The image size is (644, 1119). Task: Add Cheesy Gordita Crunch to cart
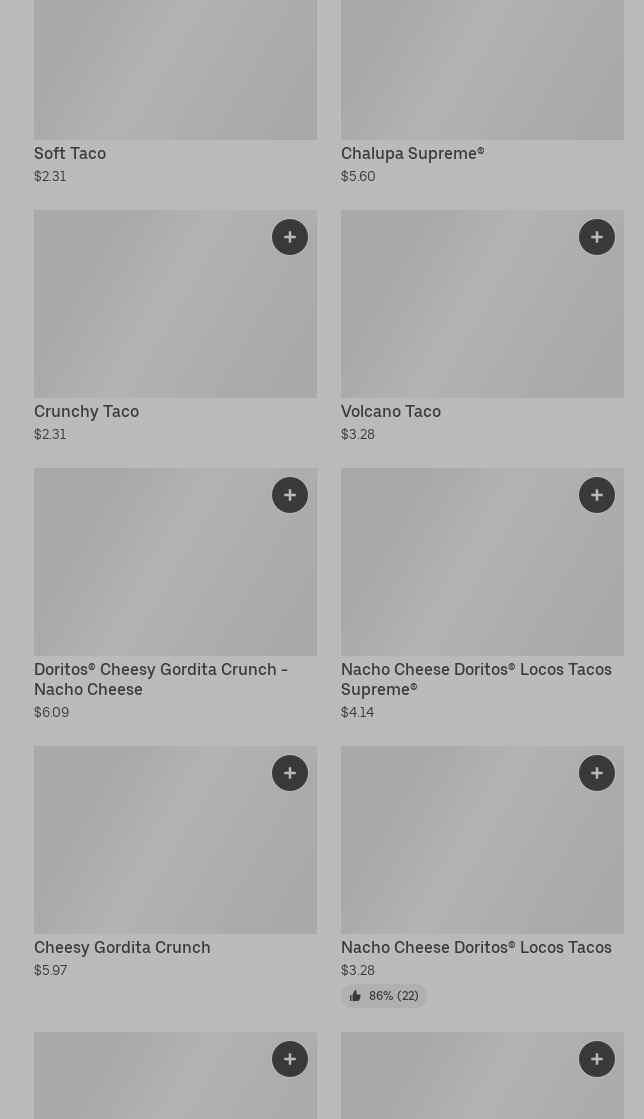[290, 773]
